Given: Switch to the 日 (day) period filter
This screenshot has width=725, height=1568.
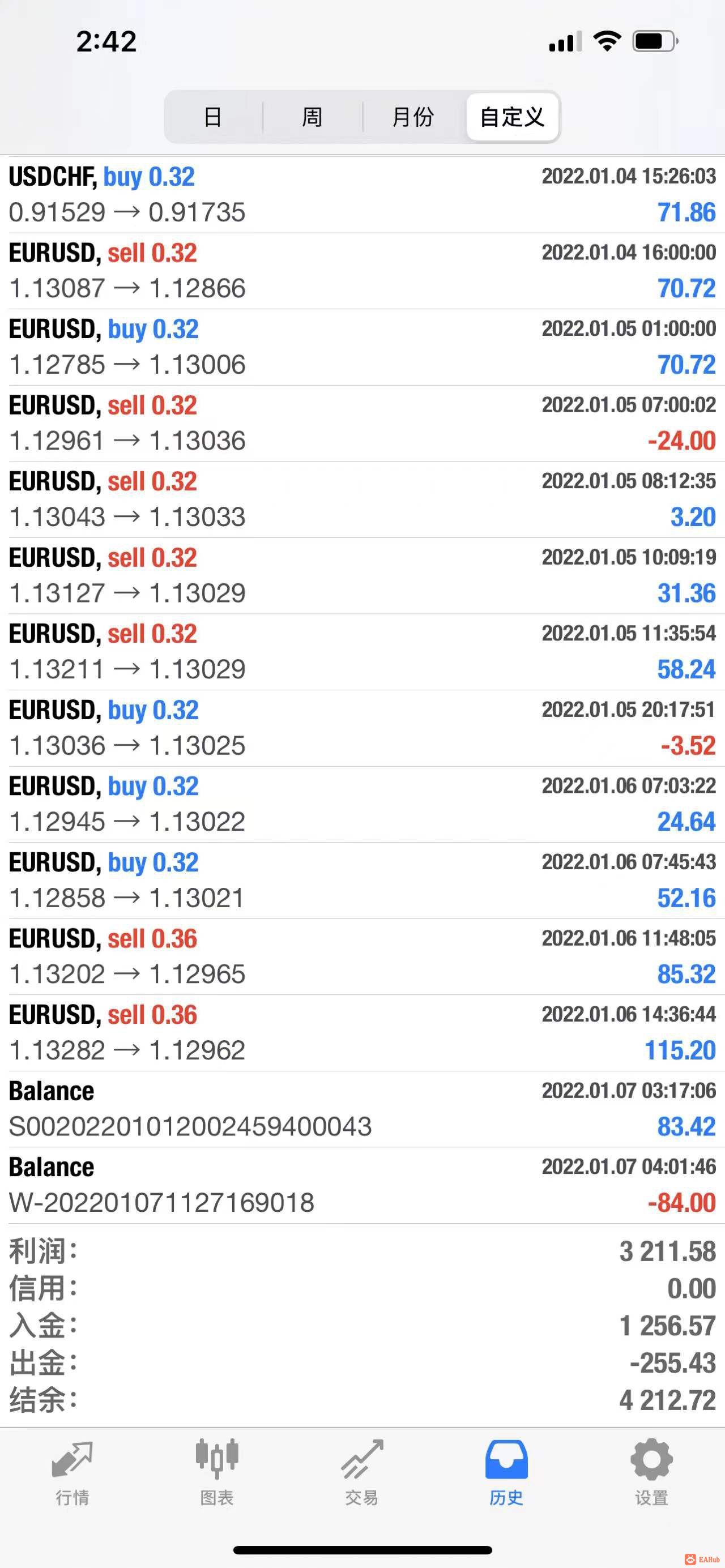Looking at the screenshot, I should click(x=213, y=117).
